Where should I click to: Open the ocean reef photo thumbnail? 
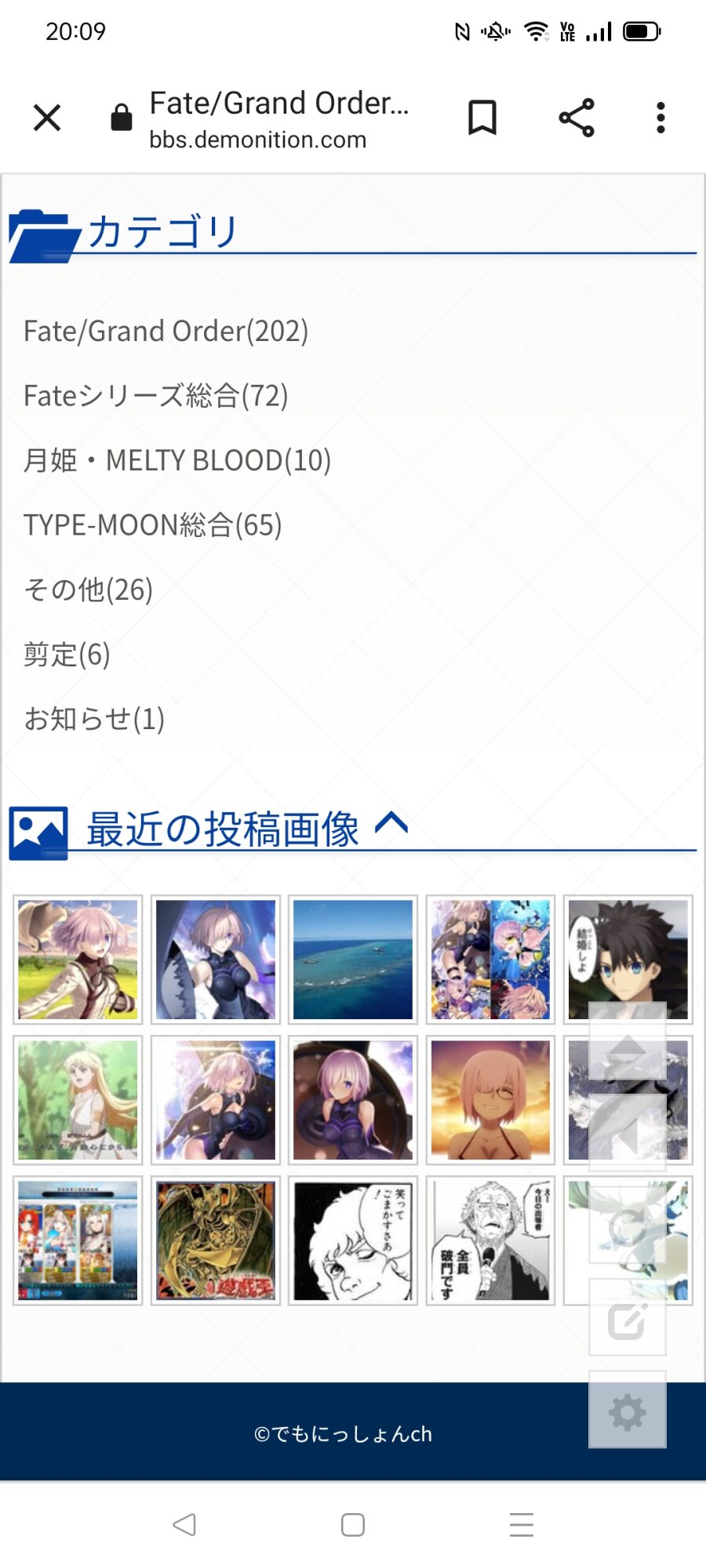click(353, 960)
